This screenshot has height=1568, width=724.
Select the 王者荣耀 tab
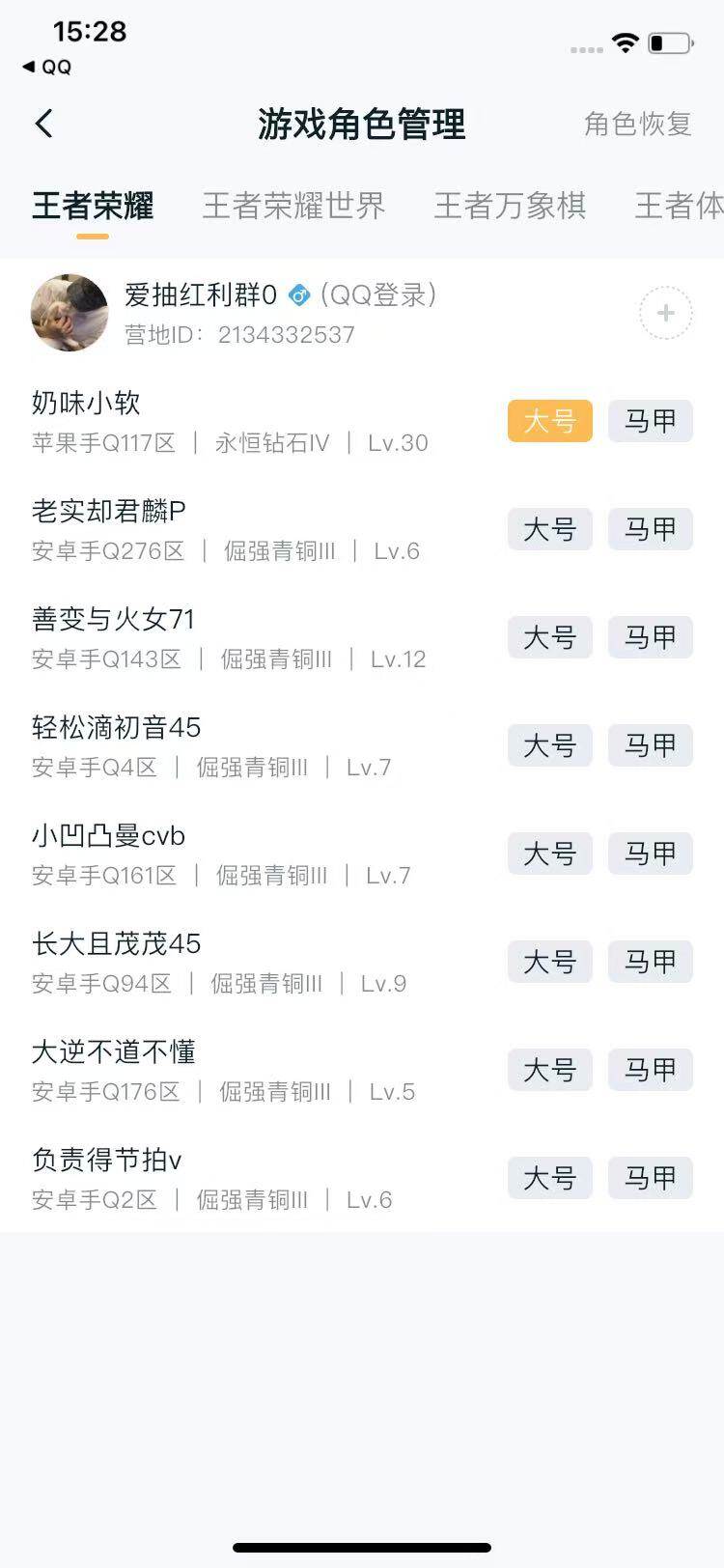coord(91,206)
